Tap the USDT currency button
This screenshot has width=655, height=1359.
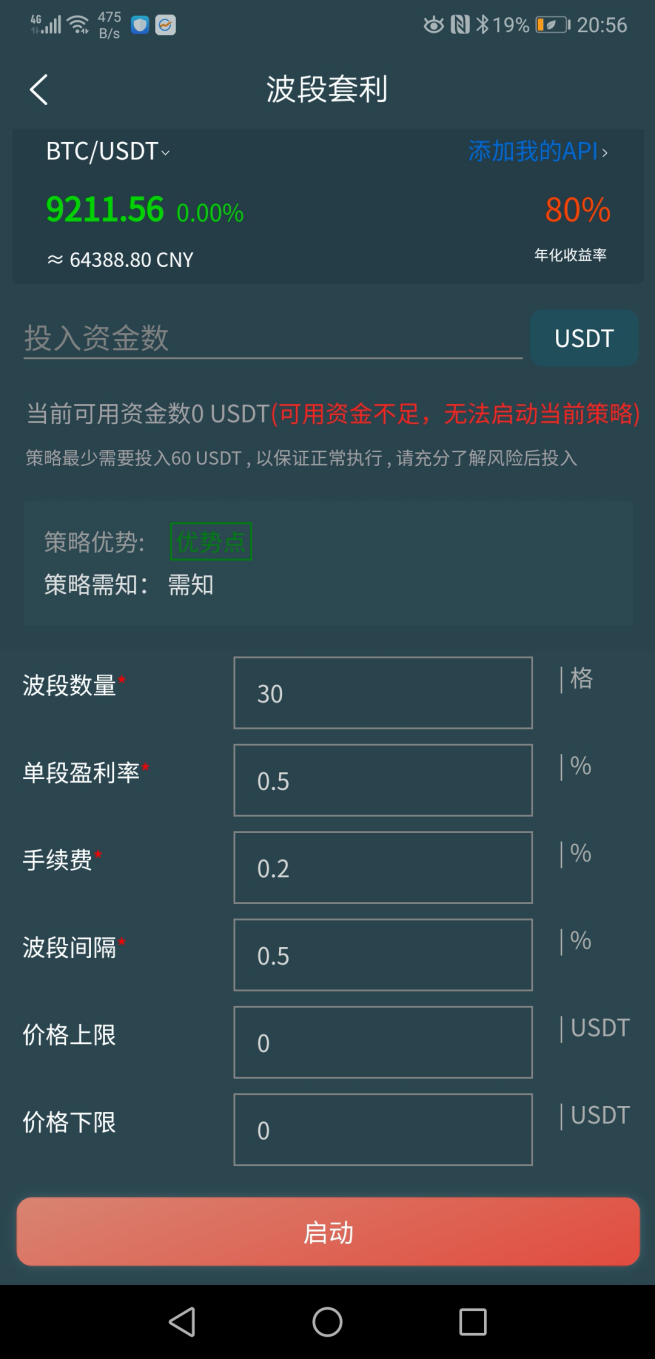tap(584, 338)
